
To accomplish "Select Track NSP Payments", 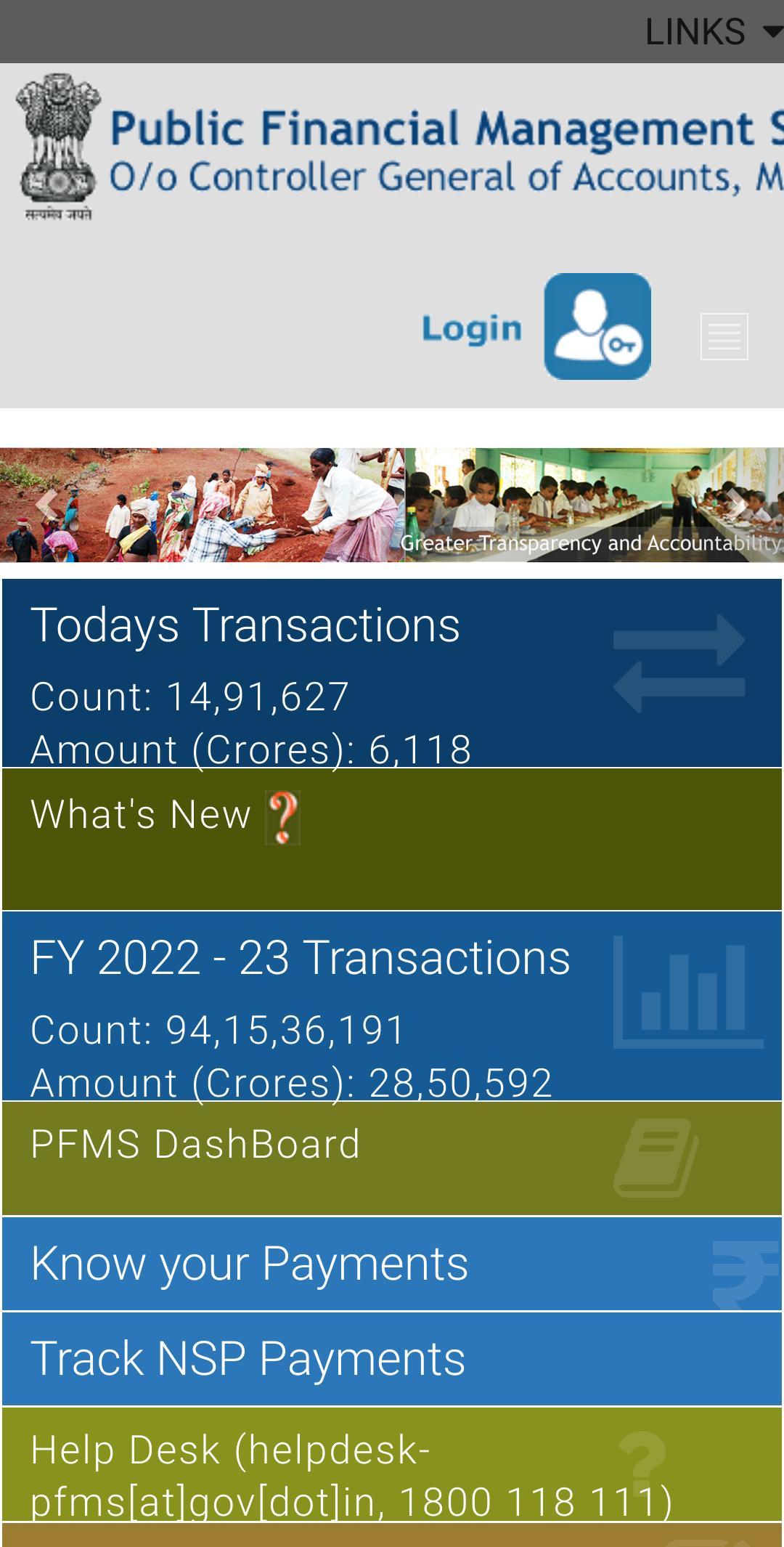I will click(x=392, y=1359).
